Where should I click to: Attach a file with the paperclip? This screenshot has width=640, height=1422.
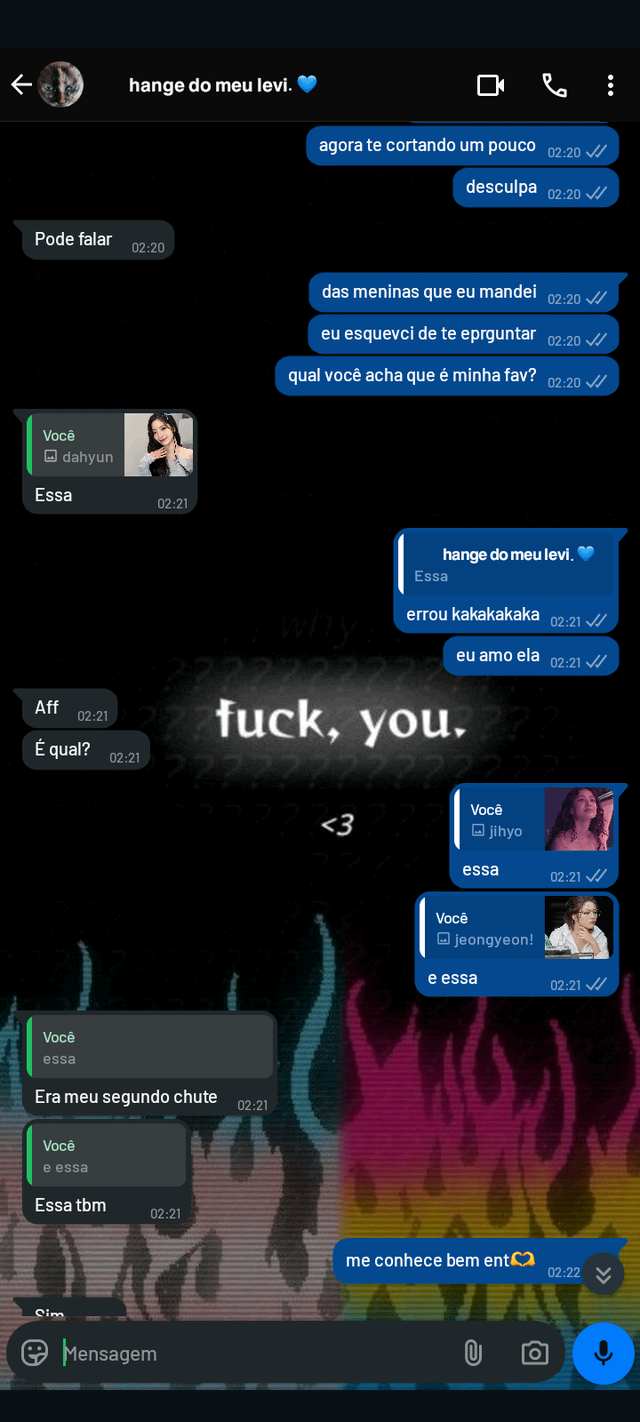coord(473,1353)
